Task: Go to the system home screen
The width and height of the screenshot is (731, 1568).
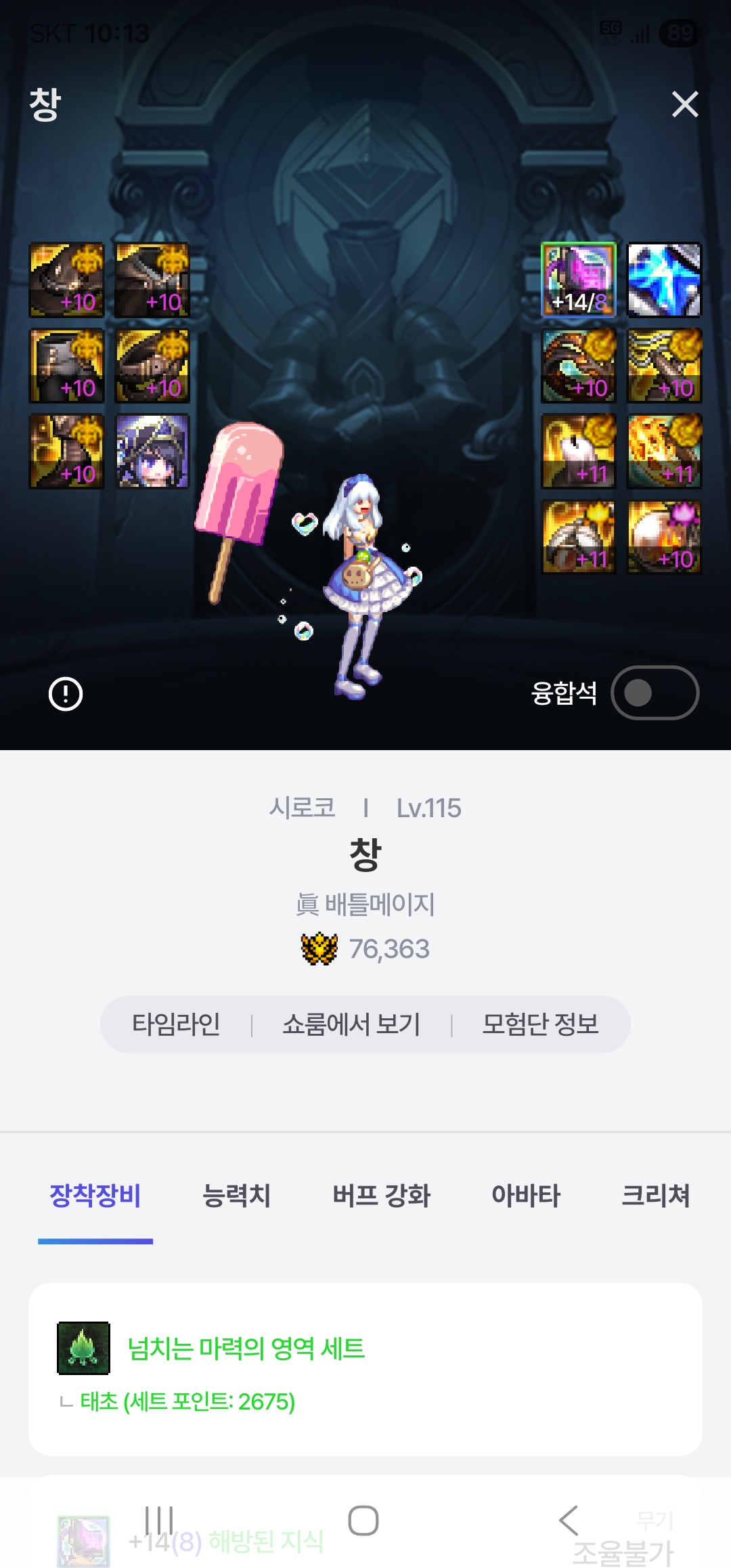Action: 363,1521
